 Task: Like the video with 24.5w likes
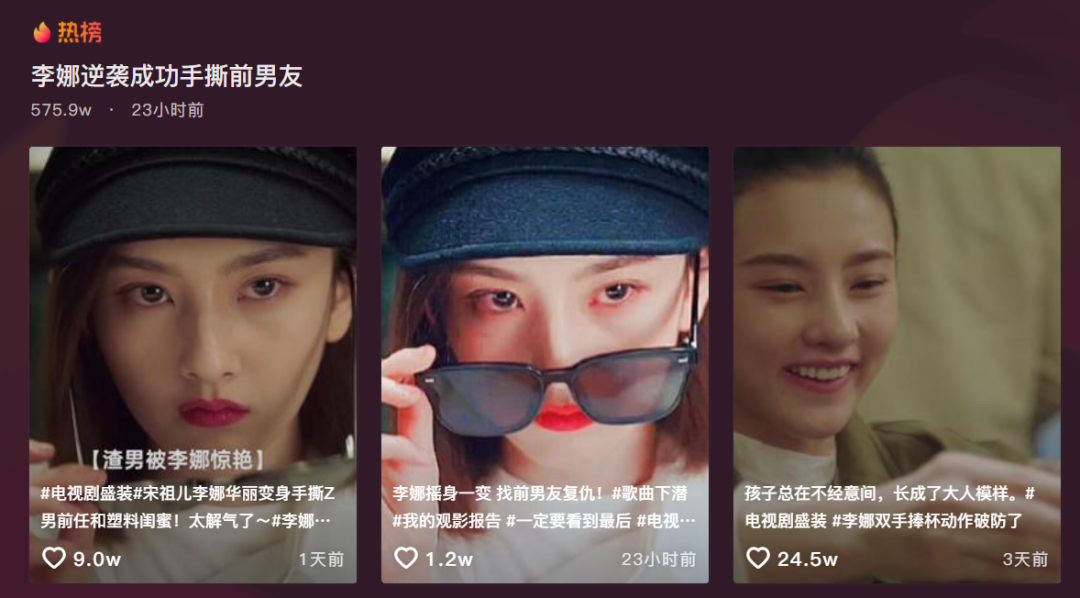point(758,557)
